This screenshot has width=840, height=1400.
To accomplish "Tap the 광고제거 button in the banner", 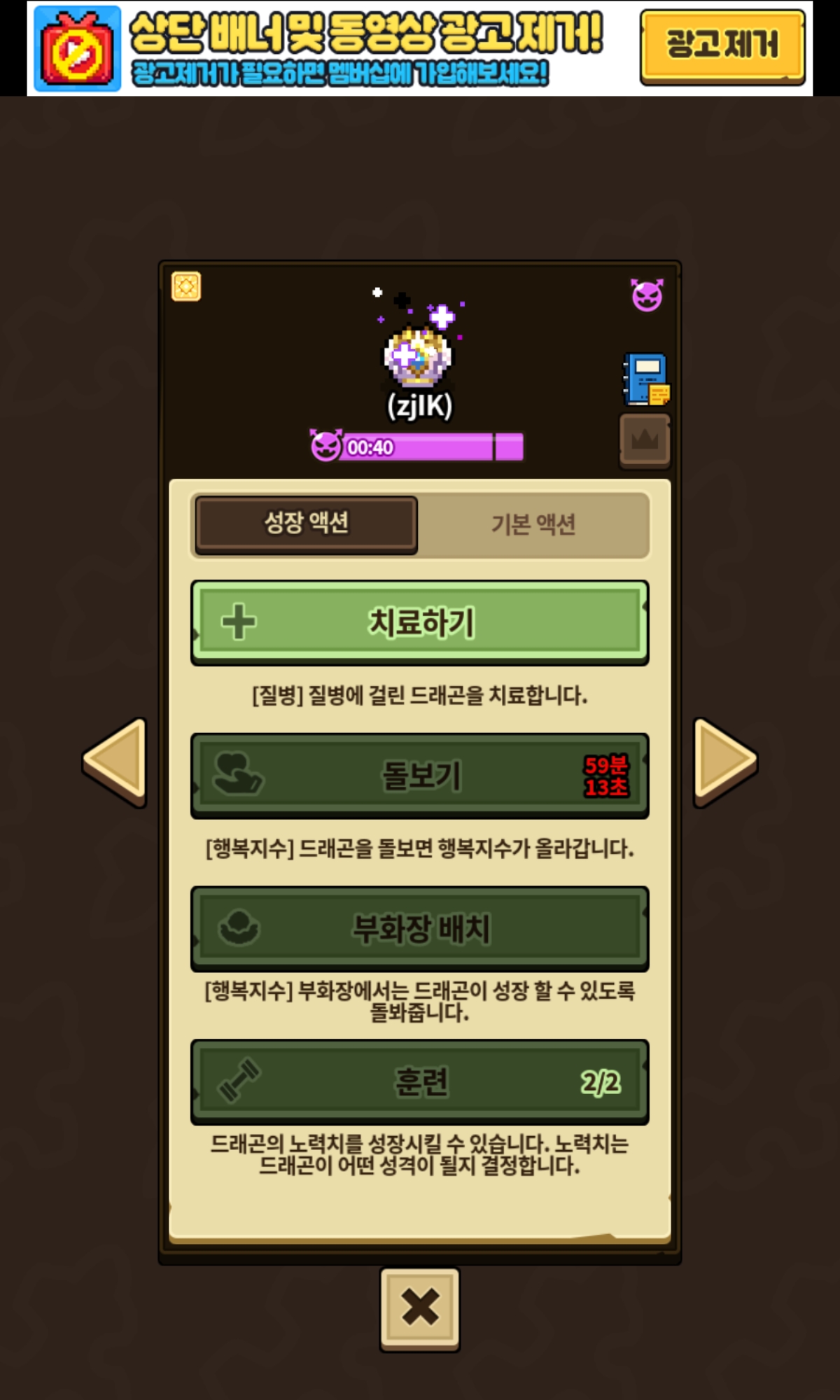I will point(722,46).
